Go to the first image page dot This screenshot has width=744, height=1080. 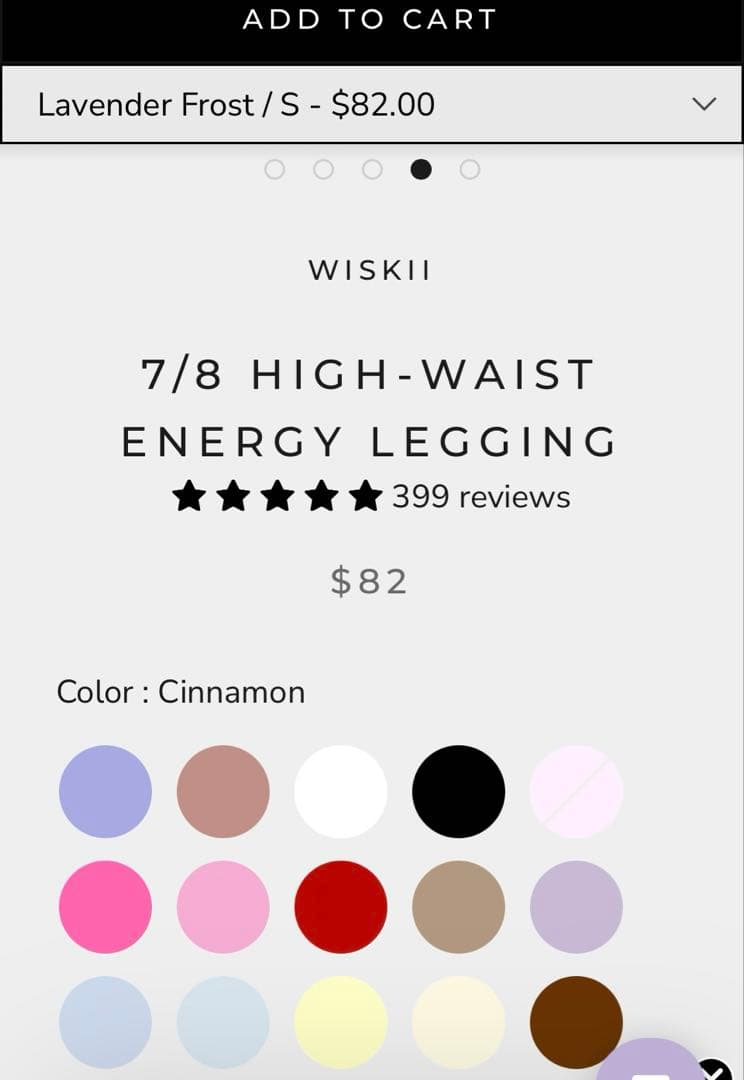(274, 170)
